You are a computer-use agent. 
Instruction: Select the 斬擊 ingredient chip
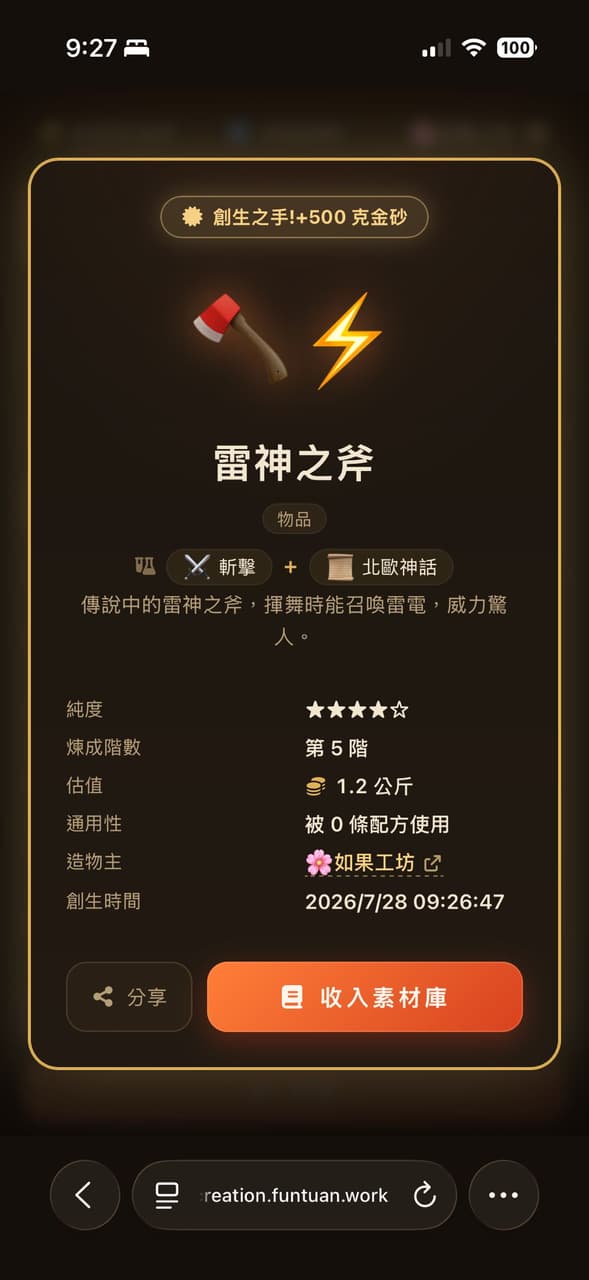click(220, 567)
